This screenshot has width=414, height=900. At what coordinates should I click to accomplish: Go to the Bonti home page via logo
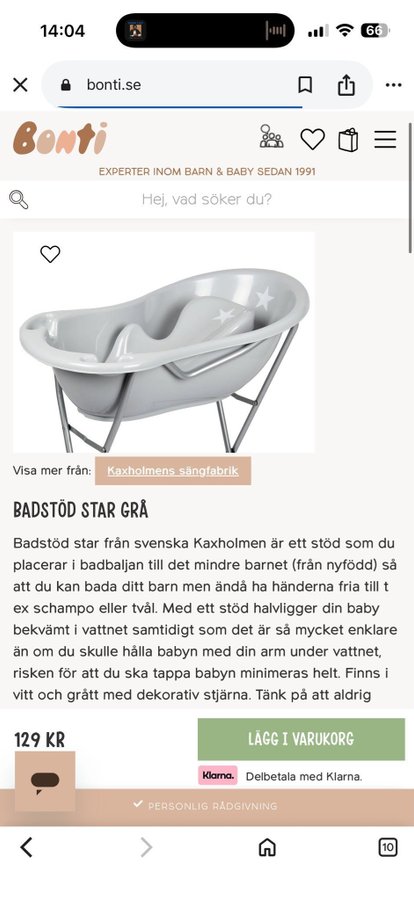[60, 138]
